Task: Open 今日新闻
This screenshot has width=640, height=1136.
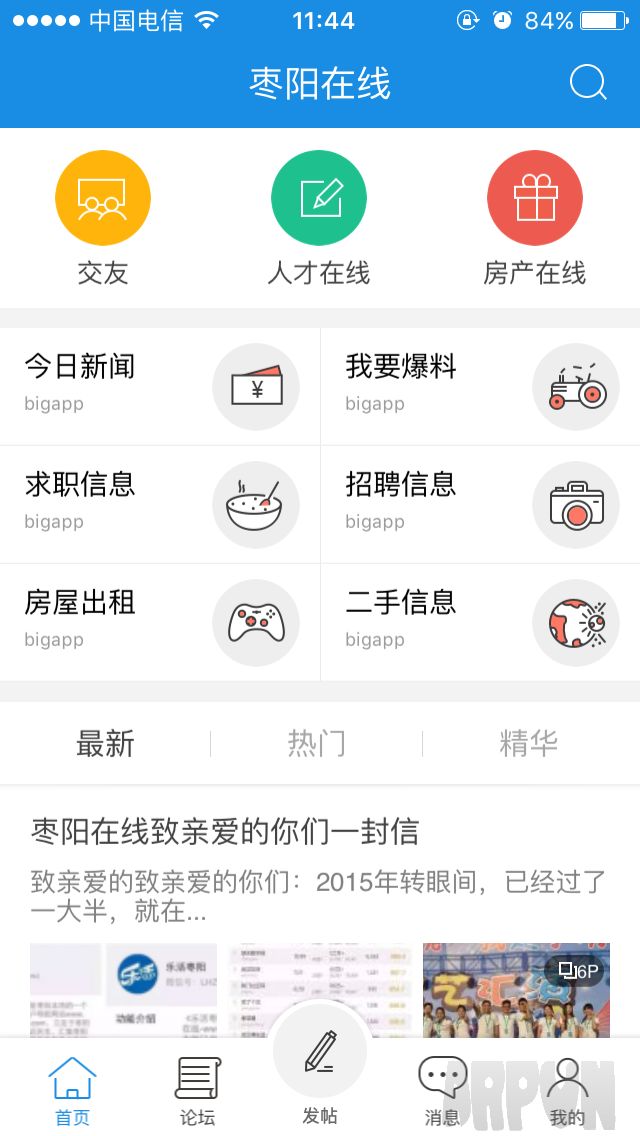Action: (x=160, y=385)
